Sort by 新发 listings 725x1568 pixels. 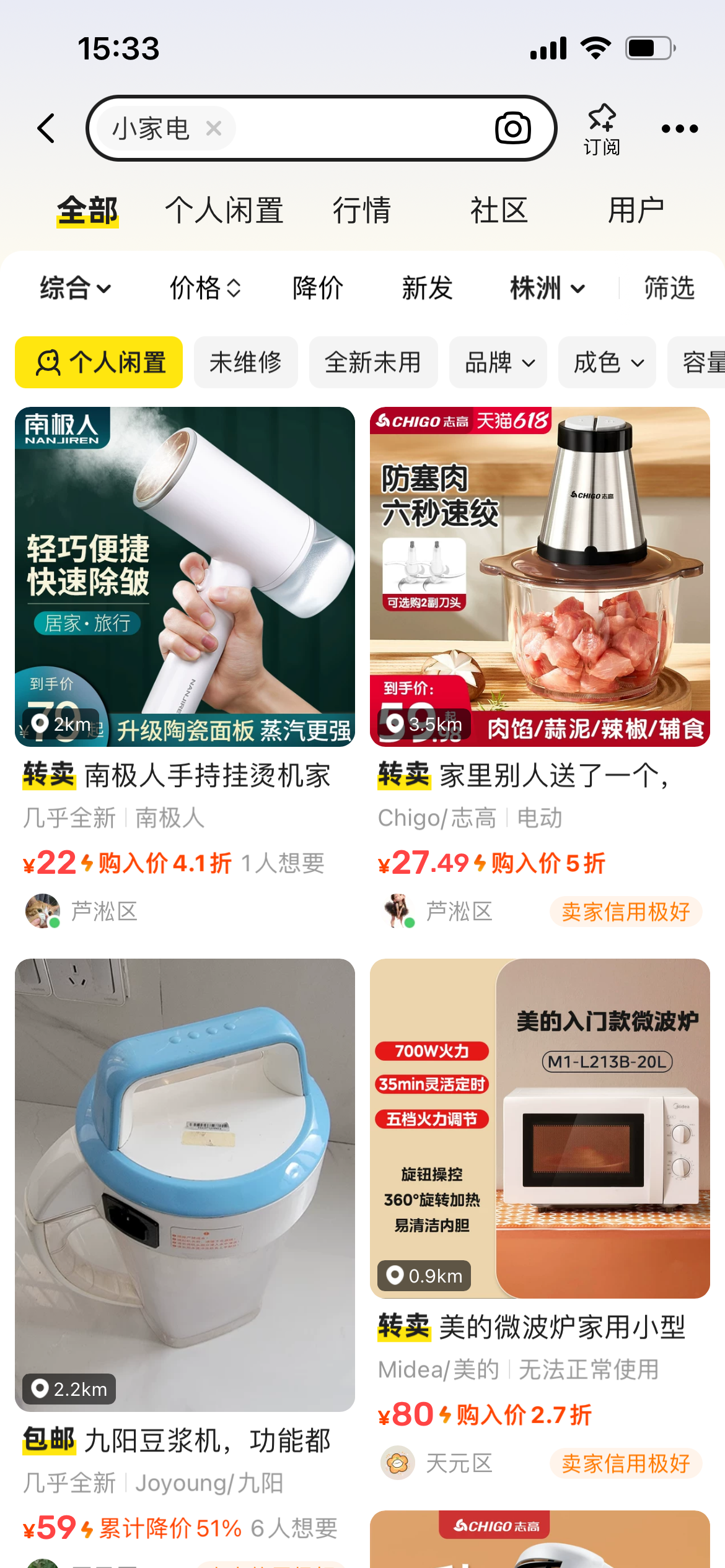pos(427,288)
